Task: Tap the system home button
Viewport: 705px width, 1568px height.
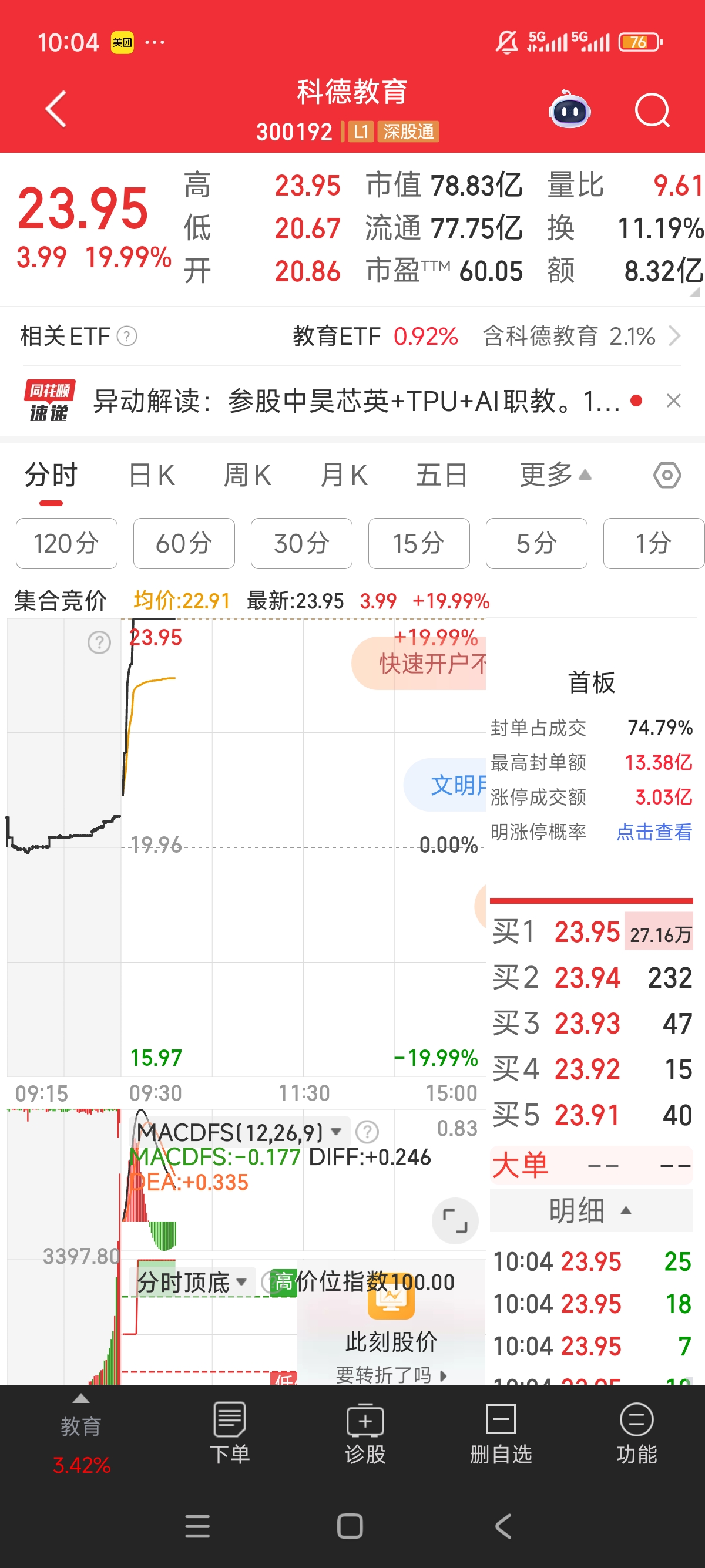Action: pos(350,1526)
